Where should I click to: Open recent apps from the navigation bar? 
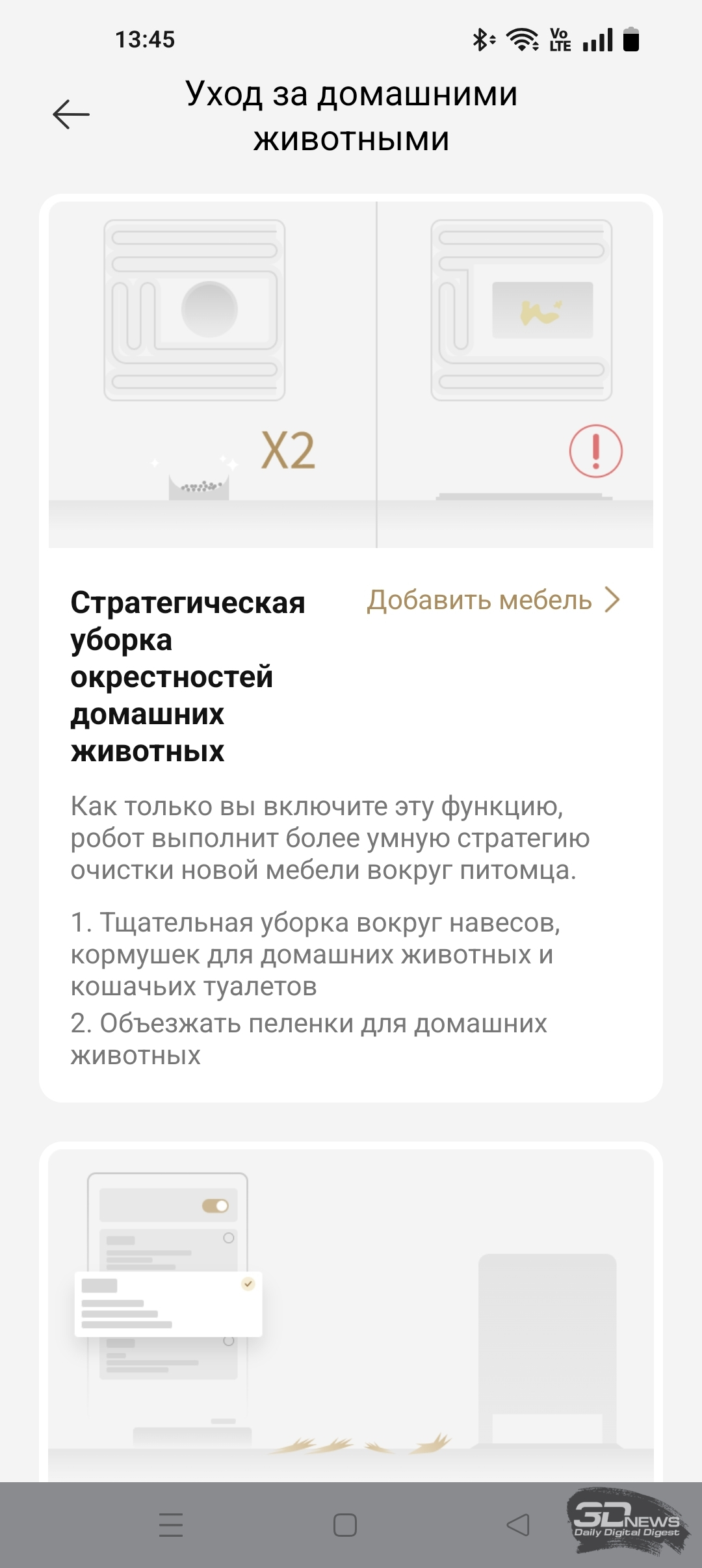coord(171,1525)
